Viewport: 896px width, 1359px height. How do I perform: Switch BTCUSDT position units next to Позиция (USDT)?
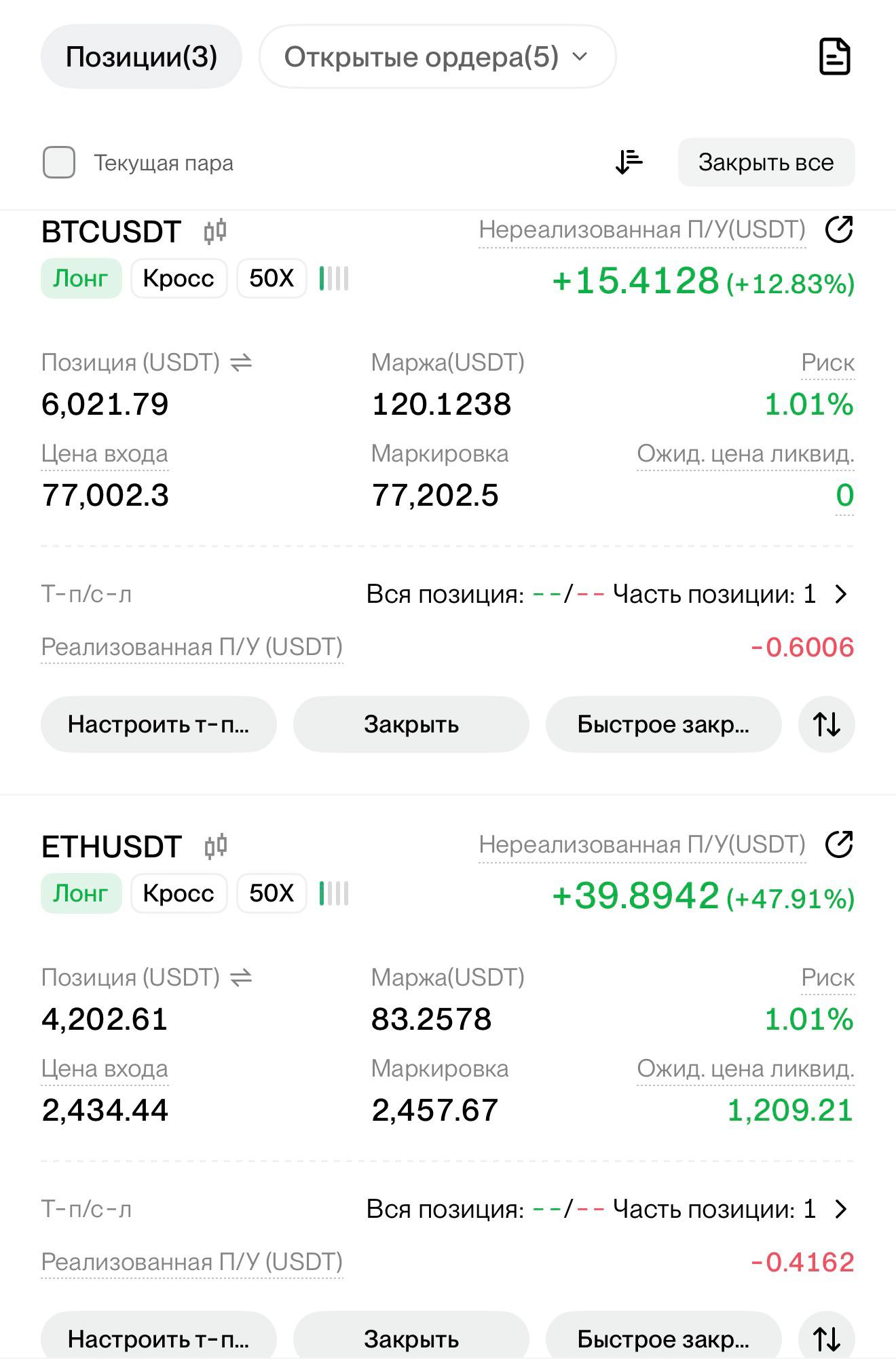pos(241,363)
